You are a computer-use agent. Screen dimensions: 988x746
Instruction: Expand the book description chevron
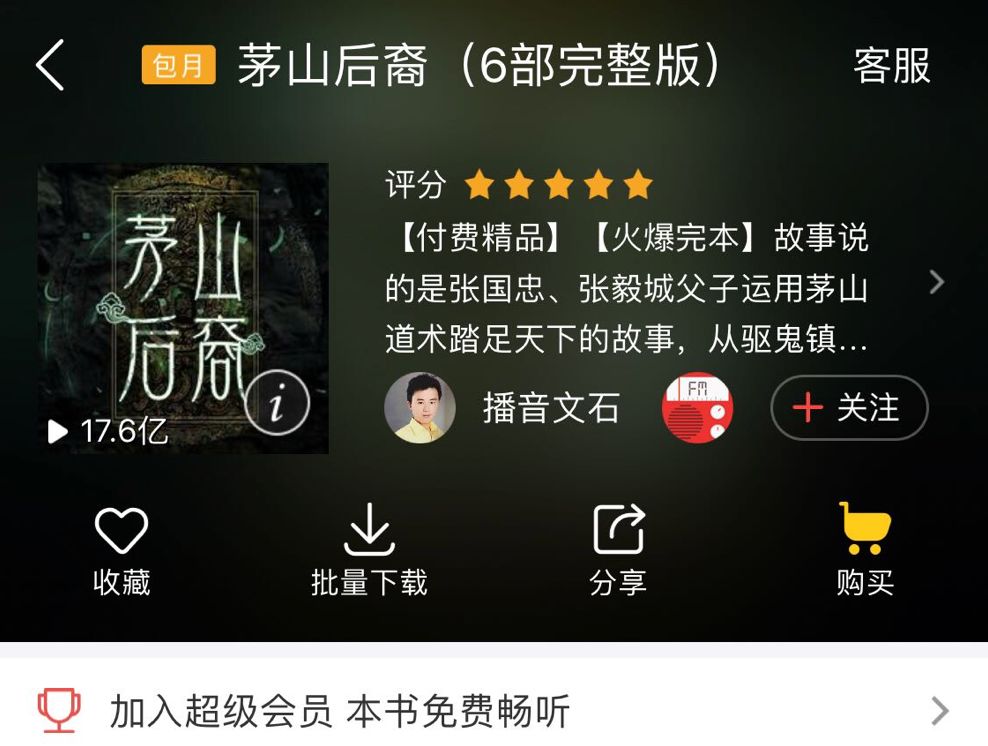pyautogui.click(x=936, y=282)
